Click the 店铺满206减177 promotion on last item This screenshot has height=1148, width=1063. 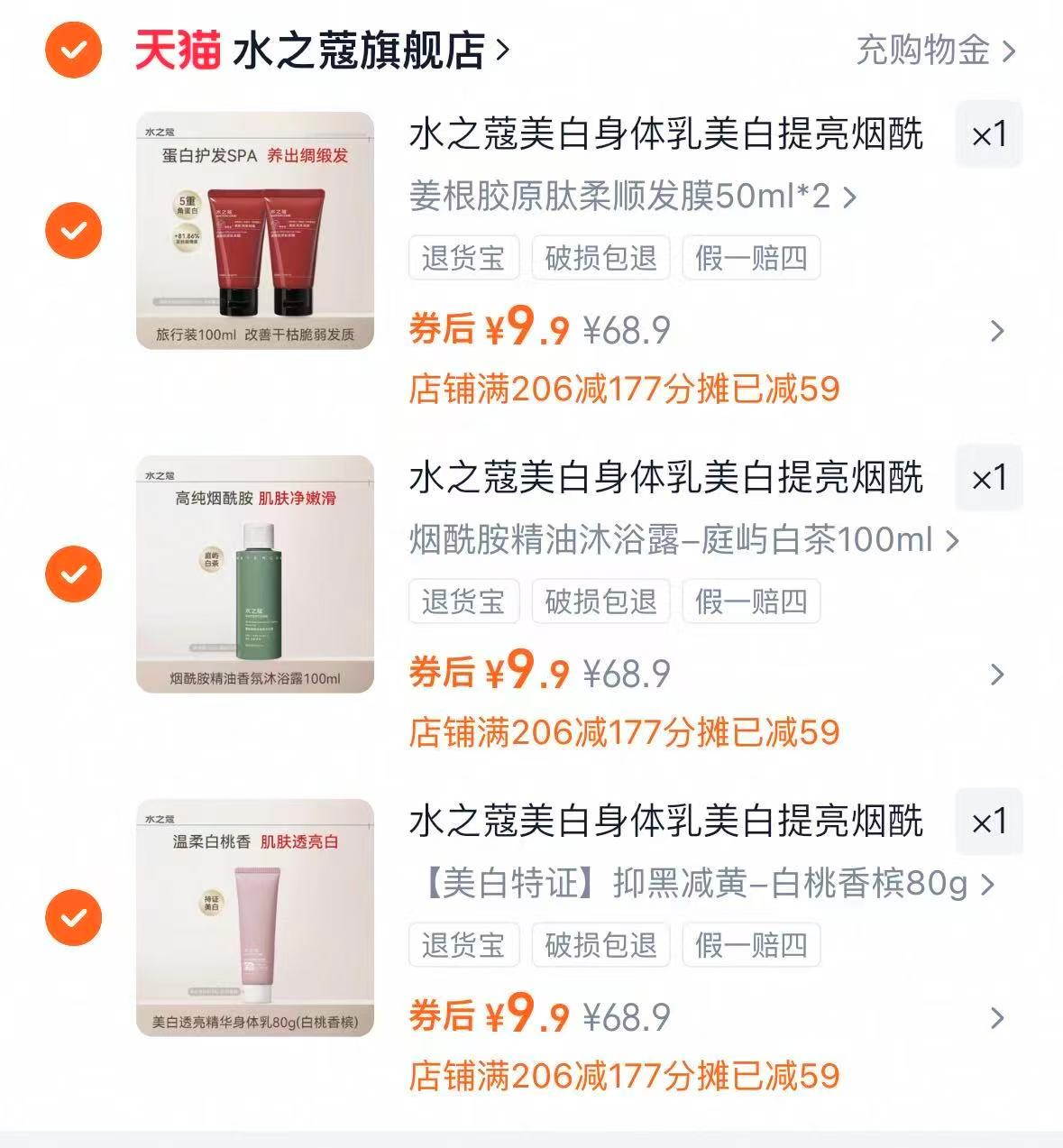click(622, 1076)
